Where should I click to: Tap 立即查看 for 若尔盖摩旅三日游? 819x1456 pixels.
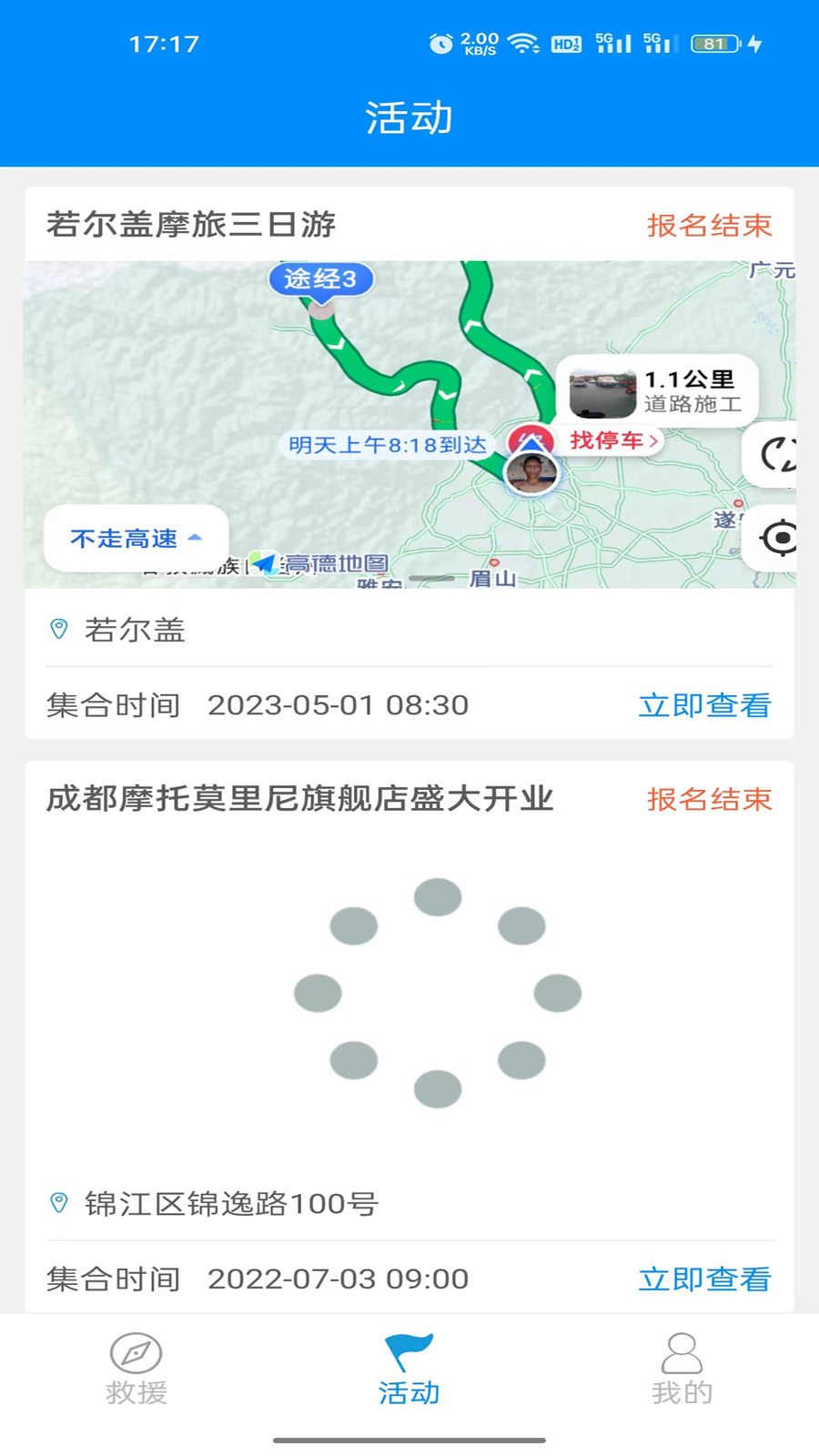click(704, 704)
